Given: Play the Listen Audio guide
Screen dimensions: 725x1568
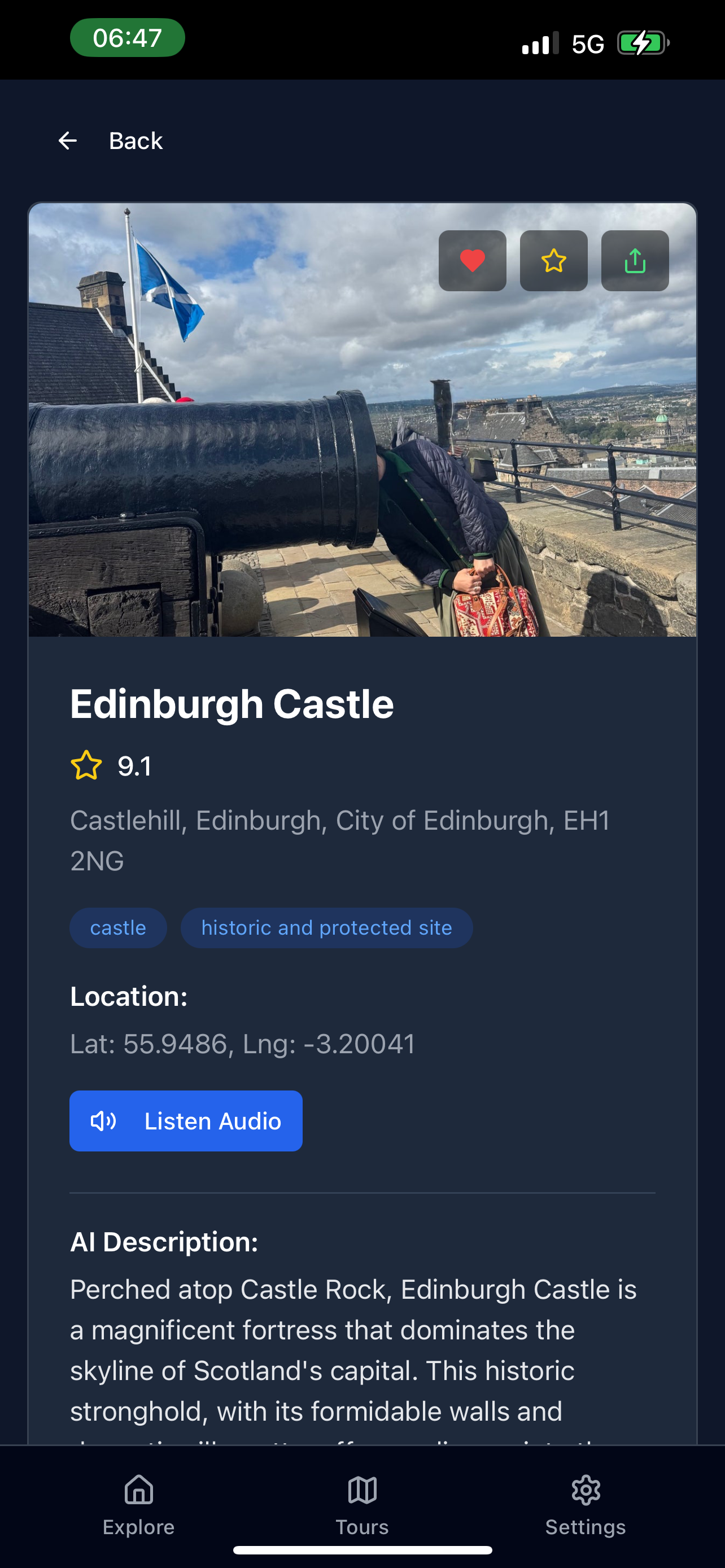Looking at the screenshot, I should [x=186, y=1120].
